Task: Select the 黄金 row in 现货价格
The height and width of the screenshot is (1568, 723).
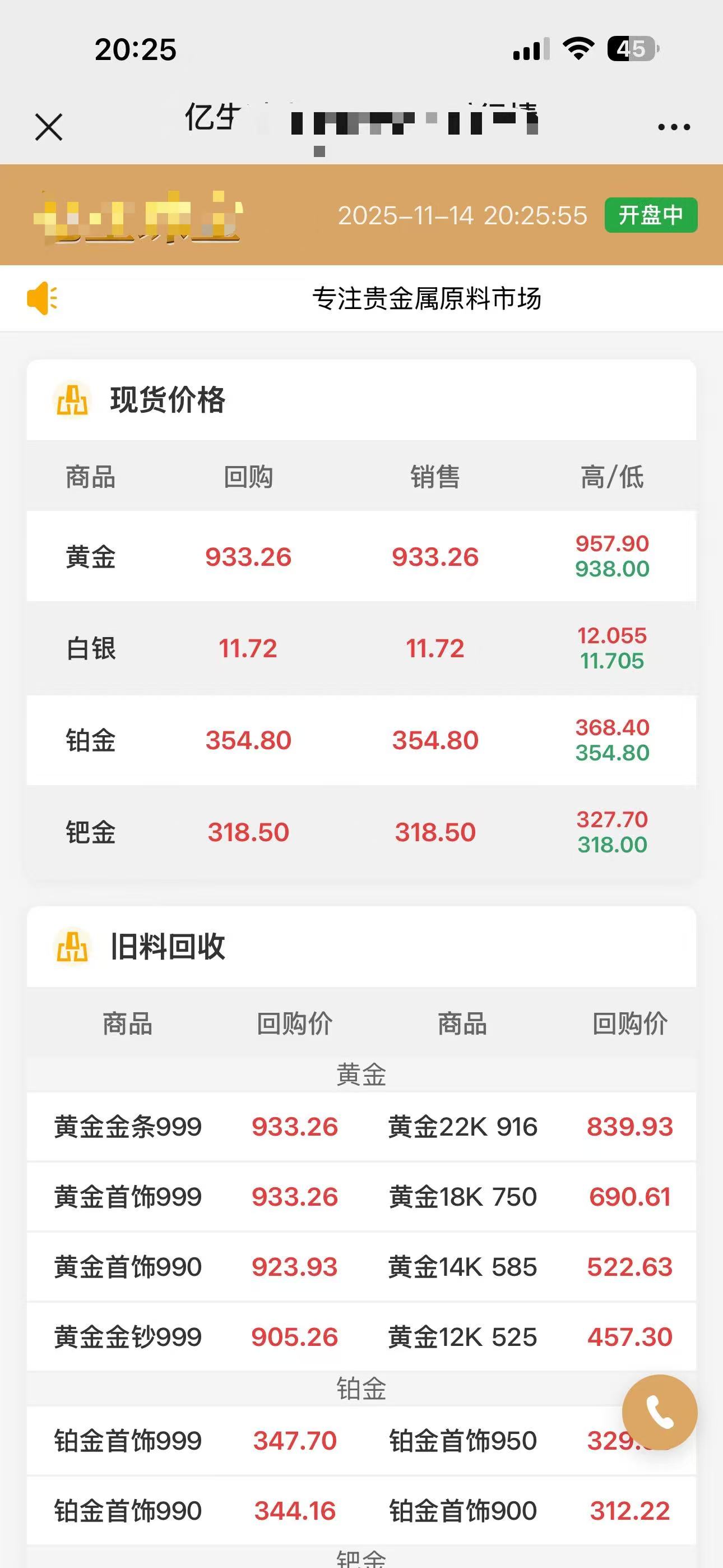Action: click(x=361, y=557)
